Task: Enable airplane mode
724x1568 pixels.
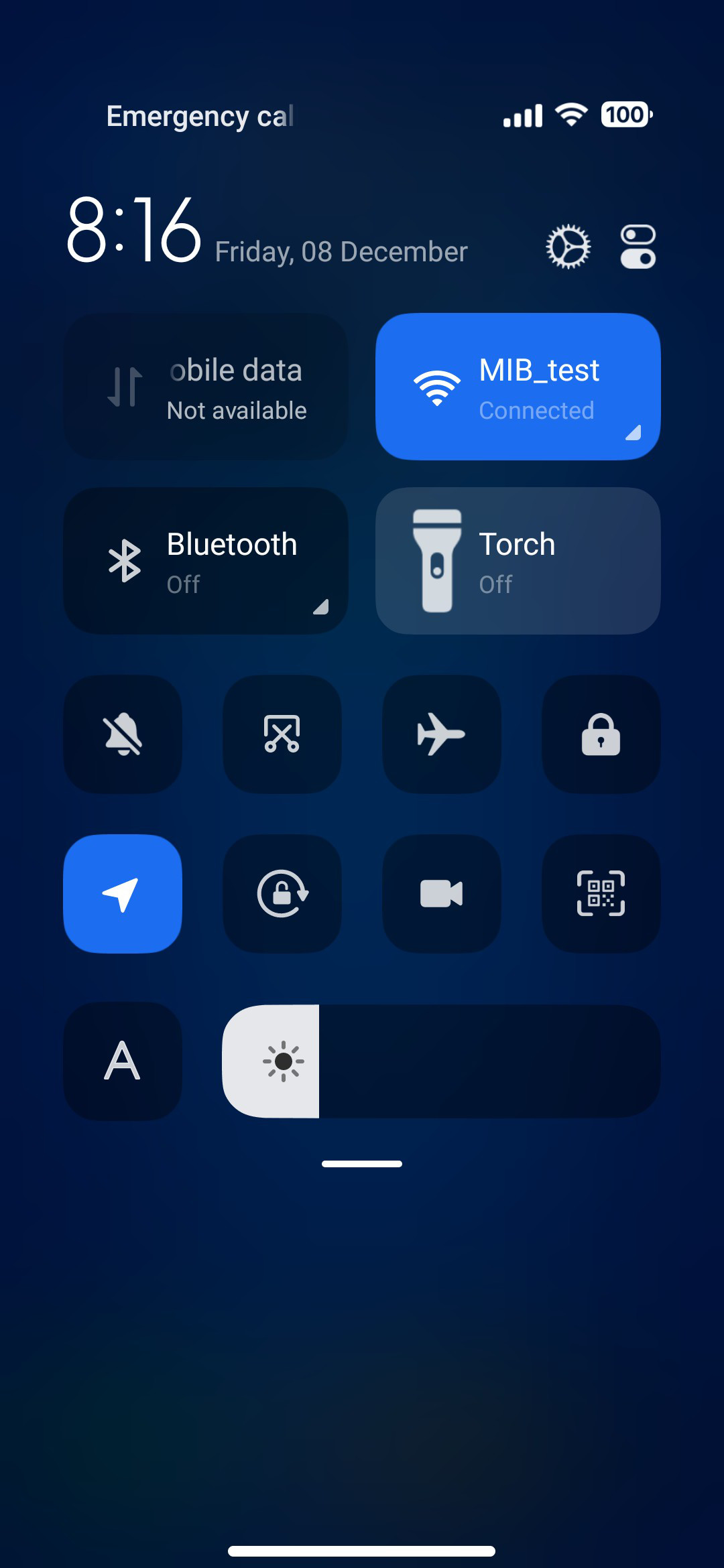Action: click(442, 734)
